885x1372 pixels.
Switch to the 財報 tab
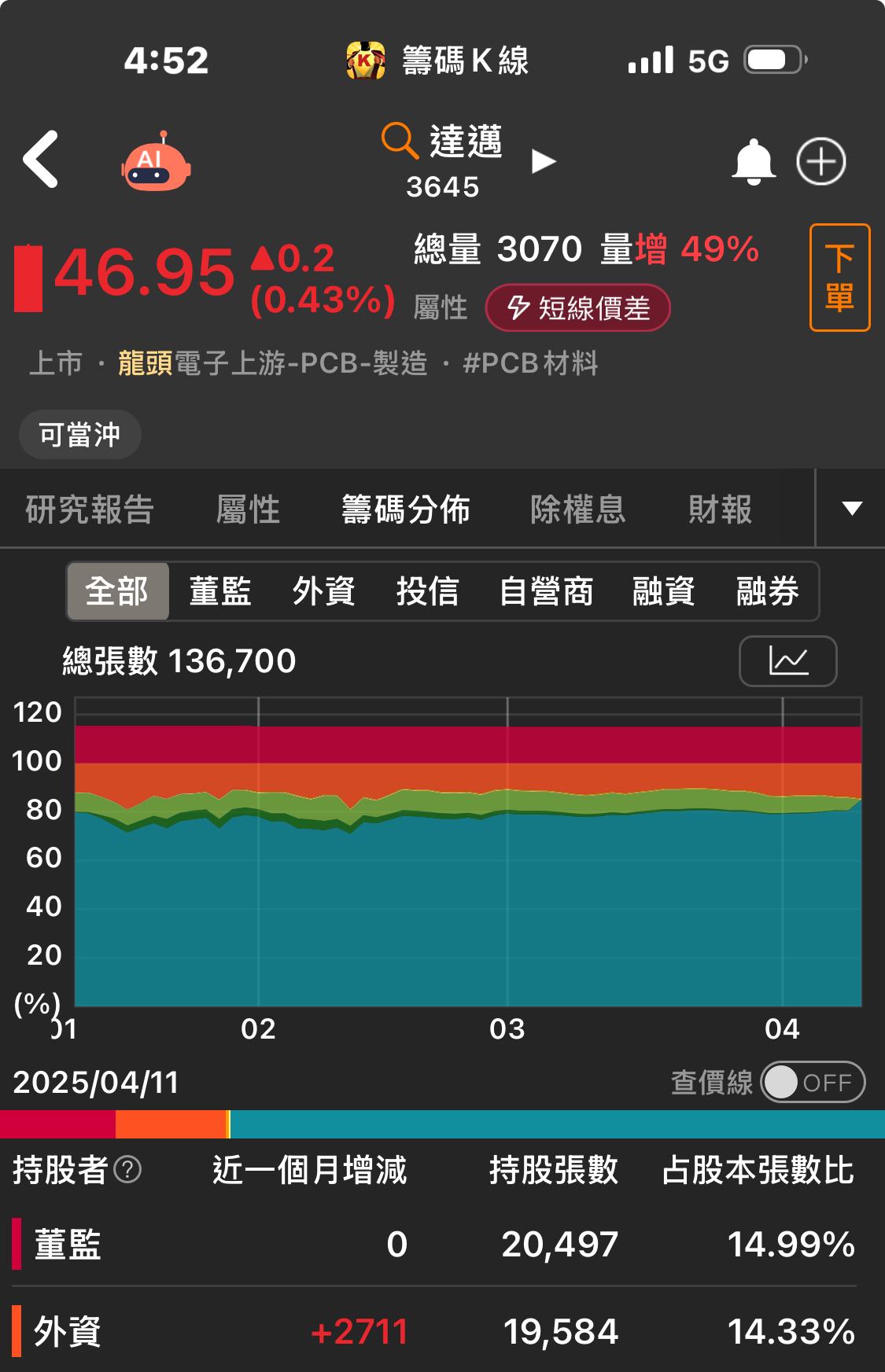point(720,509)
